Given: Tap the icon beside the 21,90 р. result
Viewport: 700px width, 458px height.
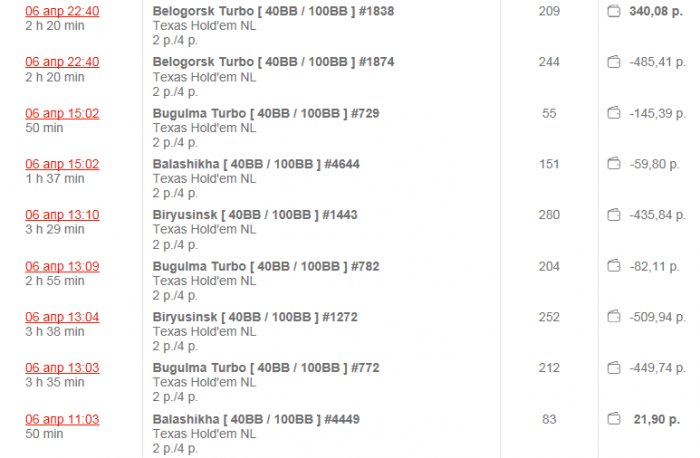Looking at the screenshot, I should click(614, 419).
